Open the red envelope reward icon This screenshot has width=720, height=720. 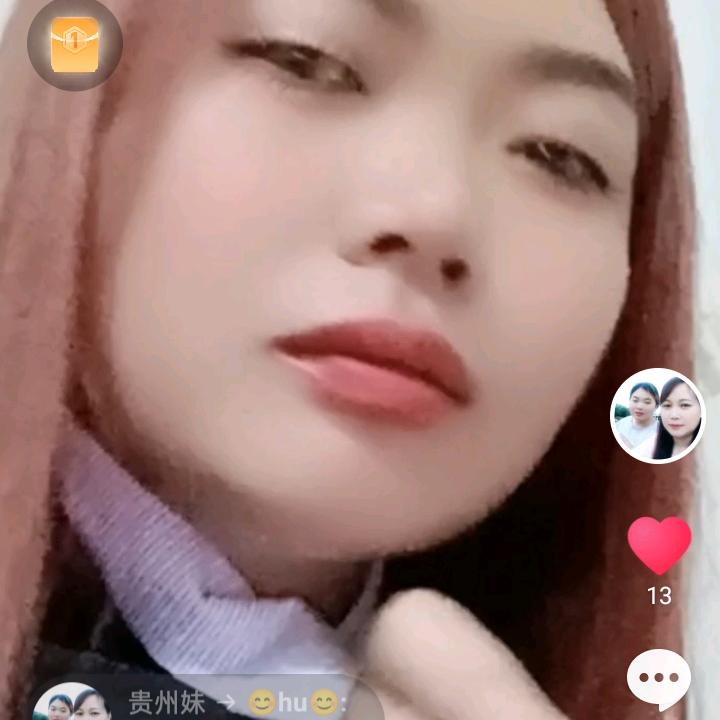click(x=75, y=44)
